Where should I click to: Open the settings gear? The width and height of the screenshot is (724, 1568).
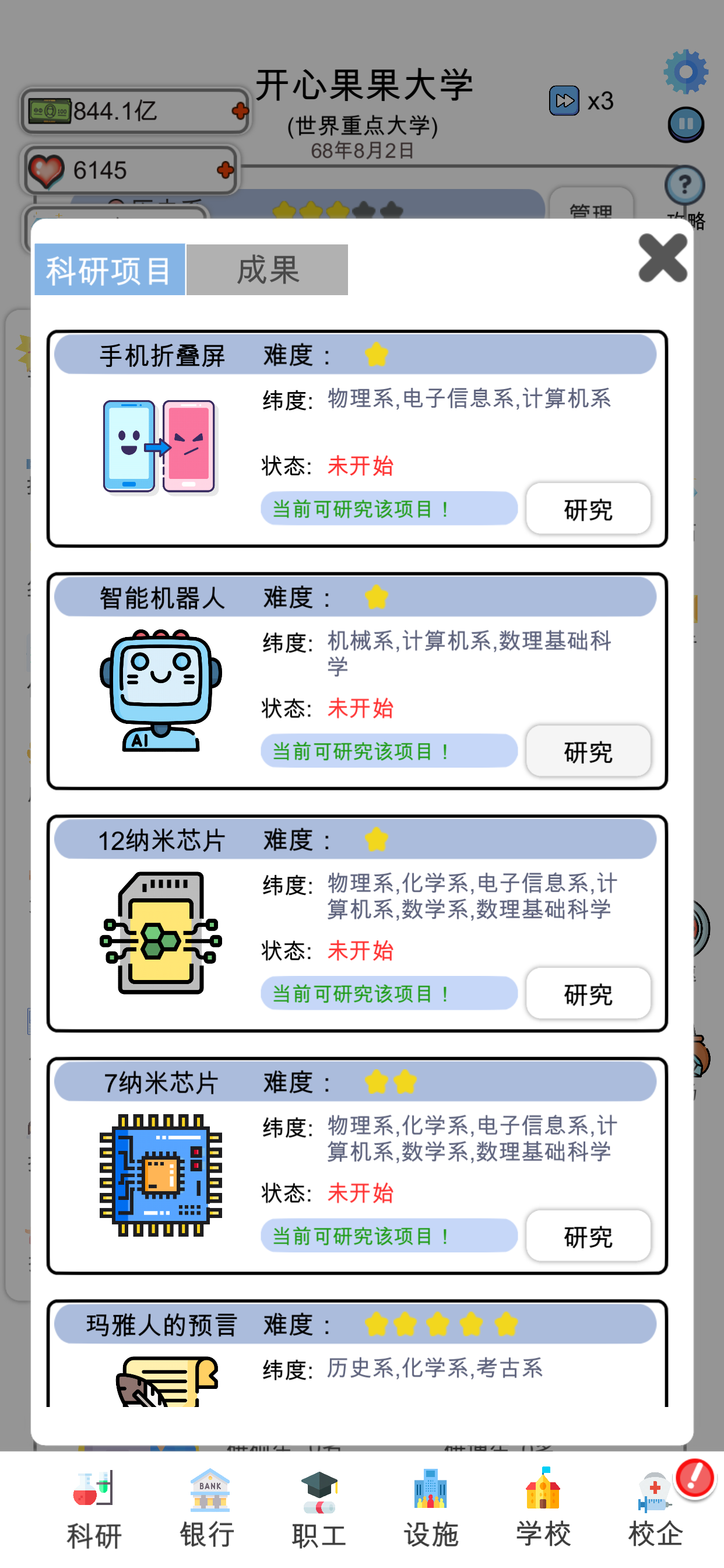[686, 72]
